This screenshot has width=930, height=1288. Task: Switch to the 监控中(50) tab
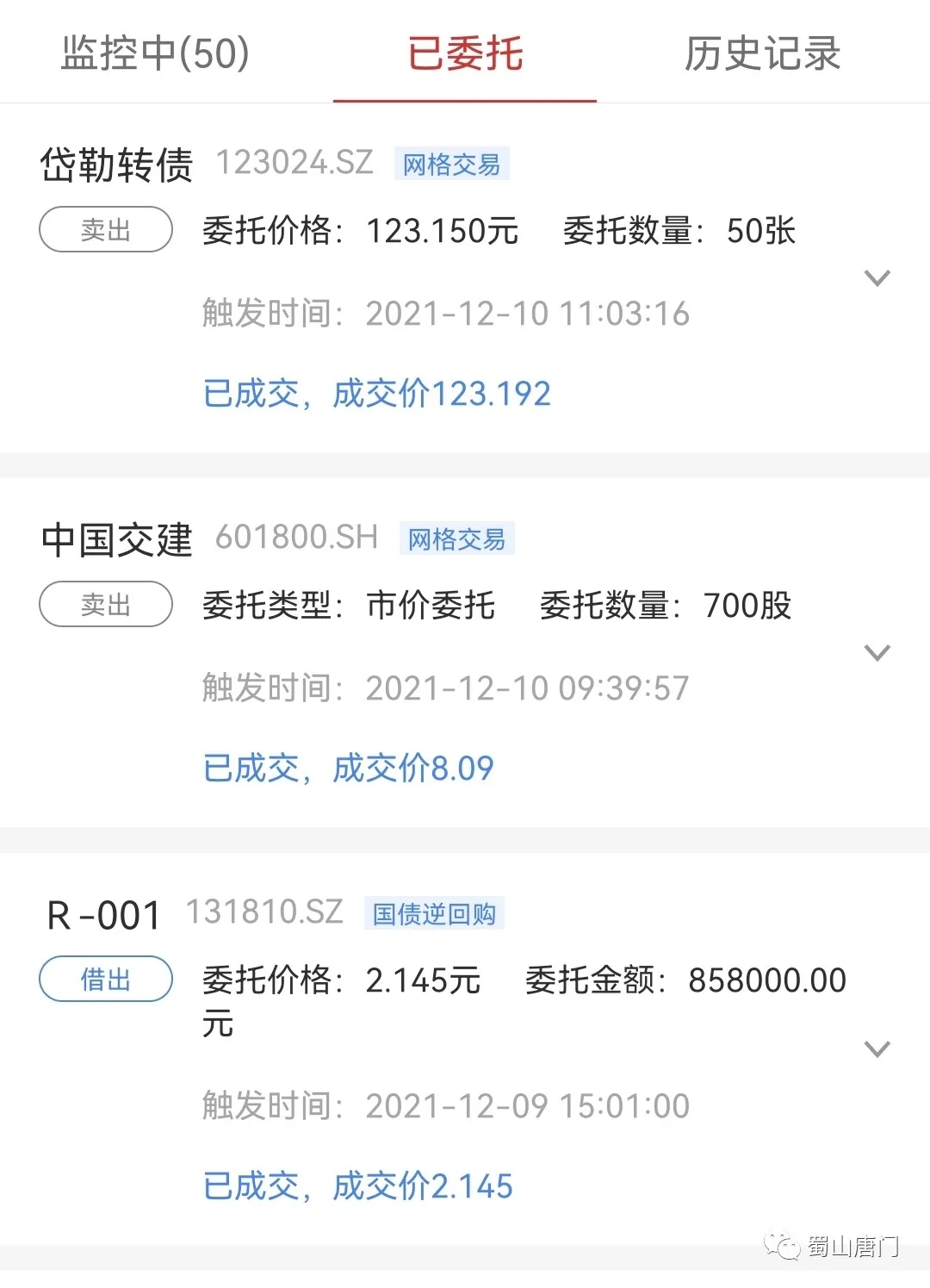[155, 53]
